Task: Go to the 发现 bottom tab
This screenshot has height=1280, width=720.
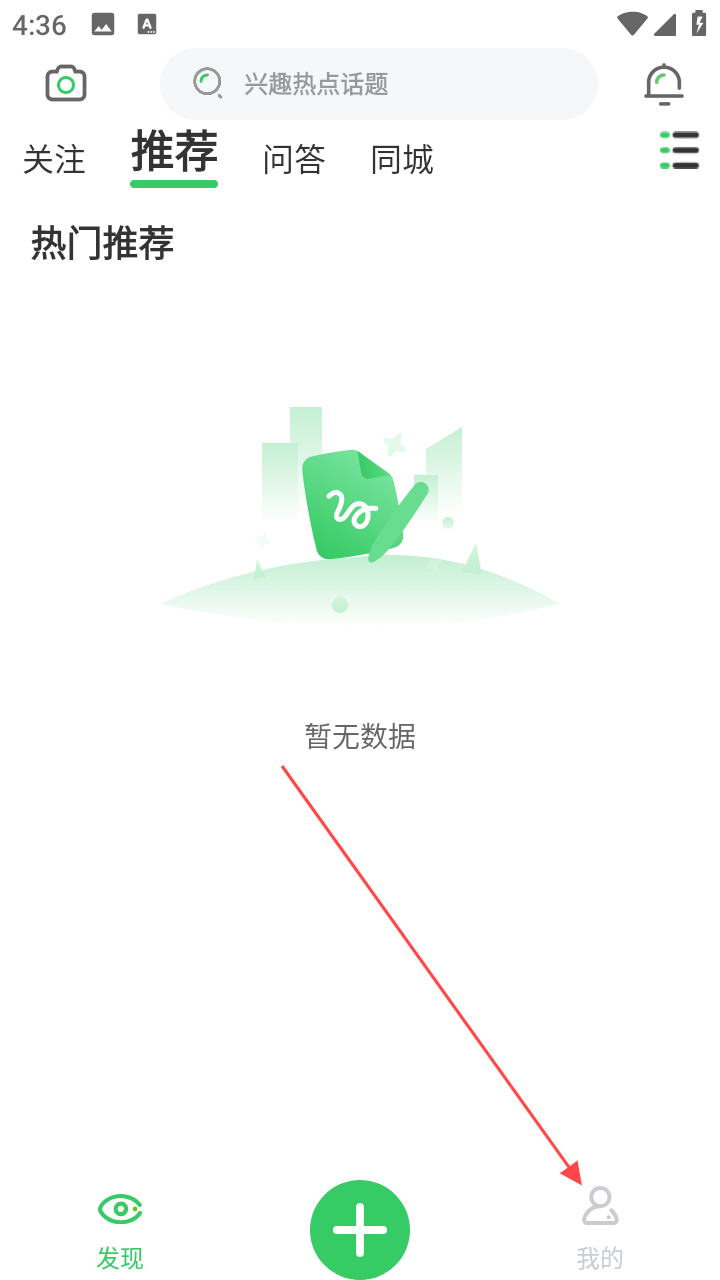Action: [x=120, y=1228]
